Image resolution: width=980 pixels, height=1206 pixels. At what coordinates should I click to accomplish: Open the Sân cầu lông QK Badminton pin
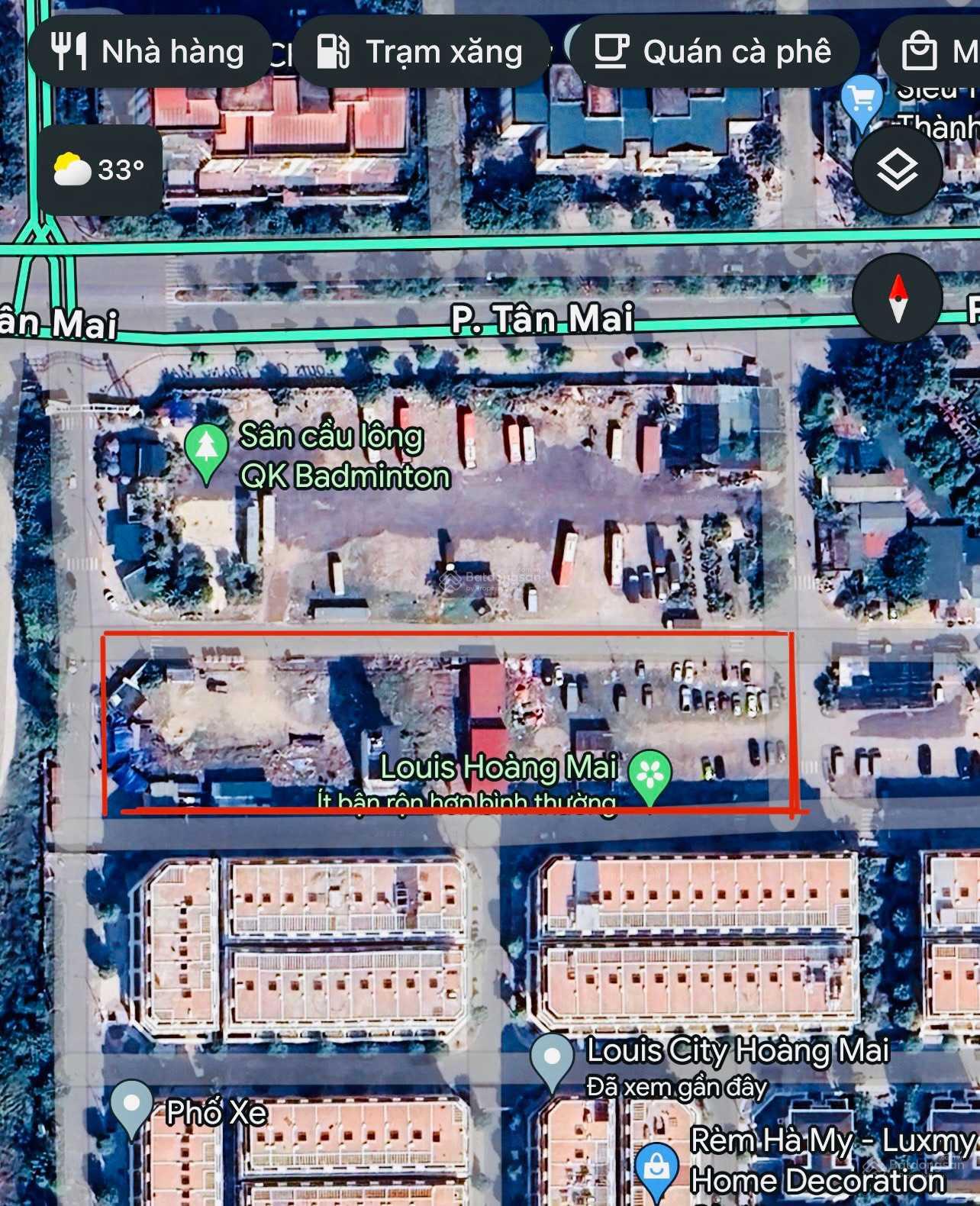(x=206, y=452)
